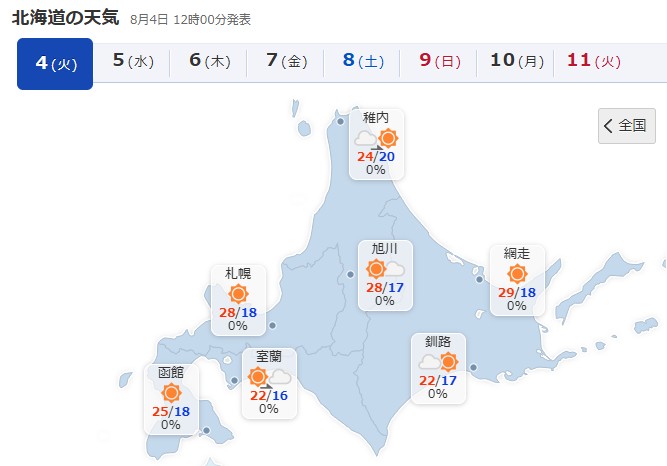View the forecast for 11 (火)

[x=593, y=61]
